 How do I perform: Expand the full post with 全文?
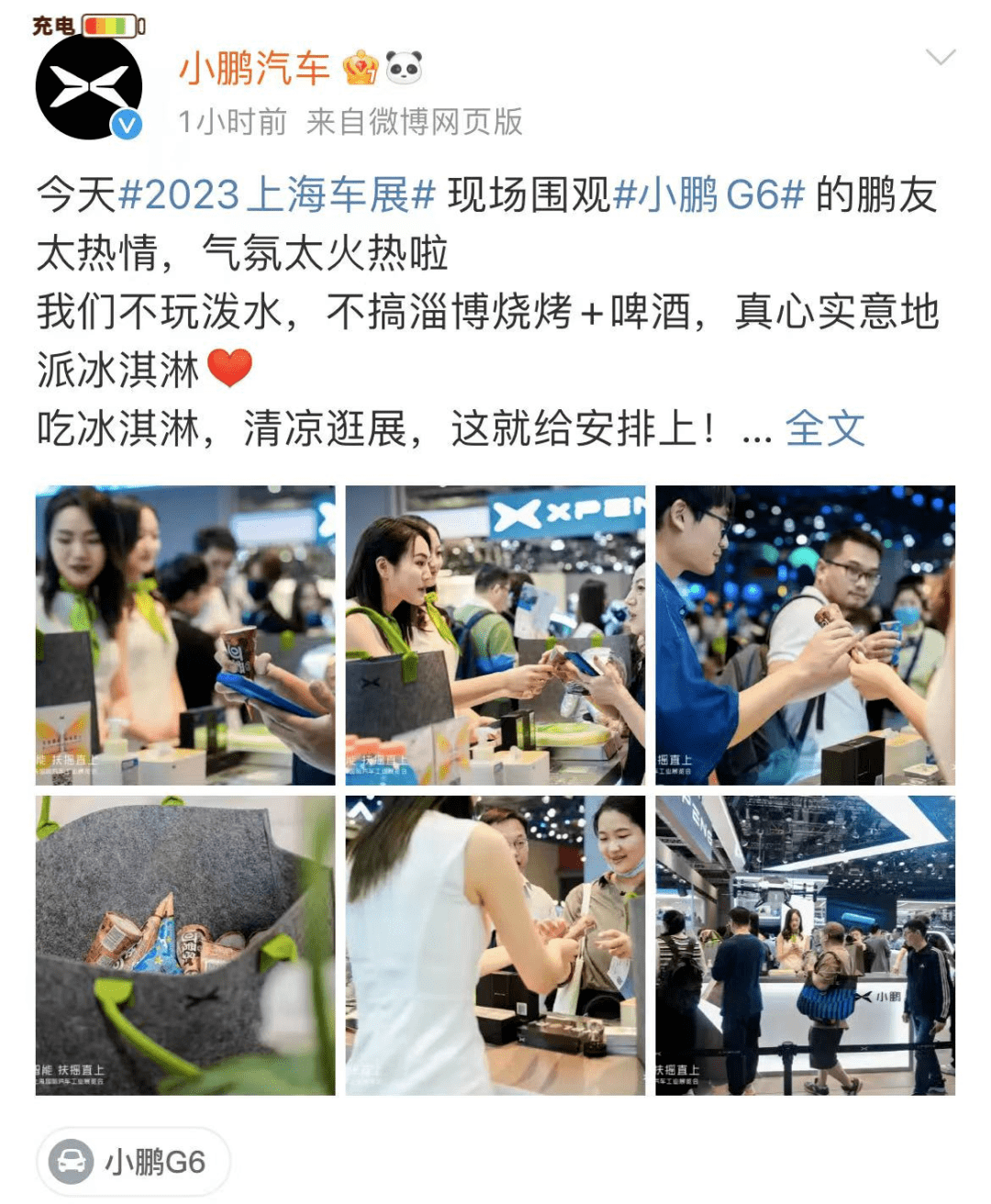pyautogui.click(x=825, y=429)
